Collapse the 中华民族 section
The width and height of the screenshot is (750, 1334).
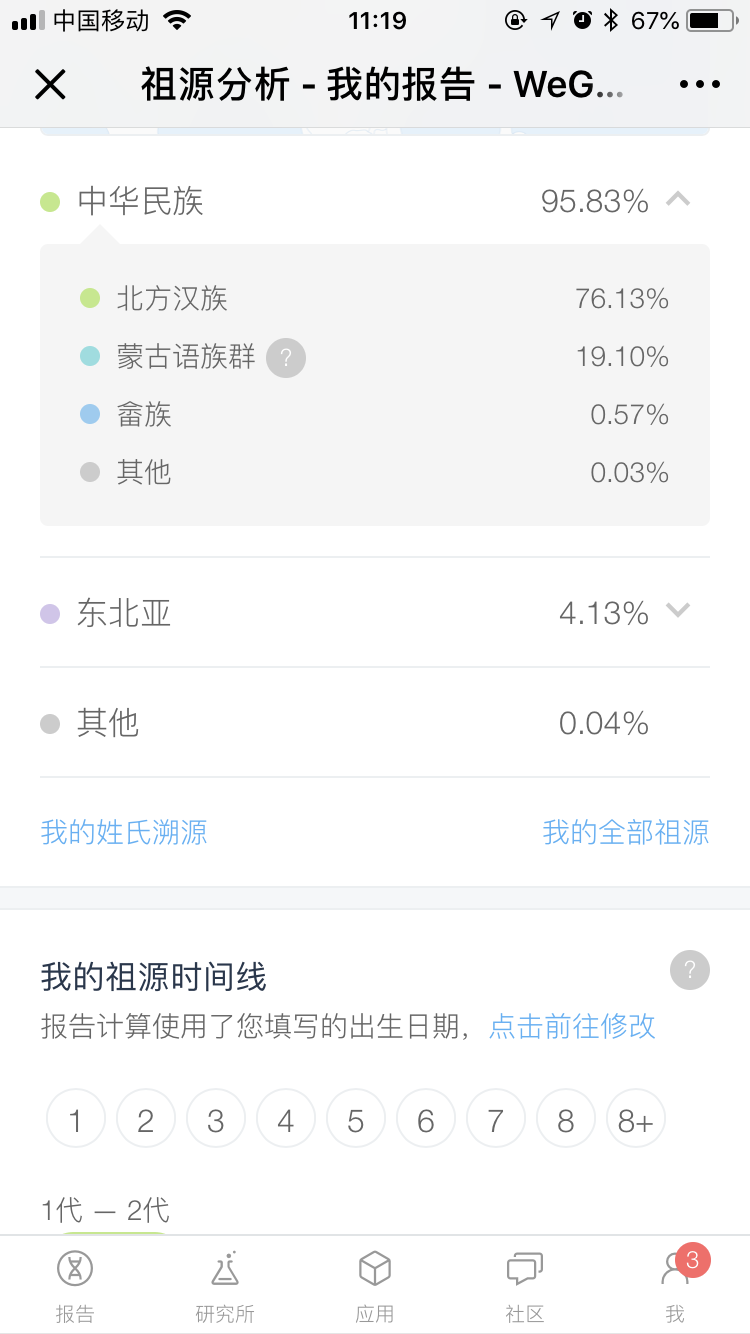click(678, 200)
